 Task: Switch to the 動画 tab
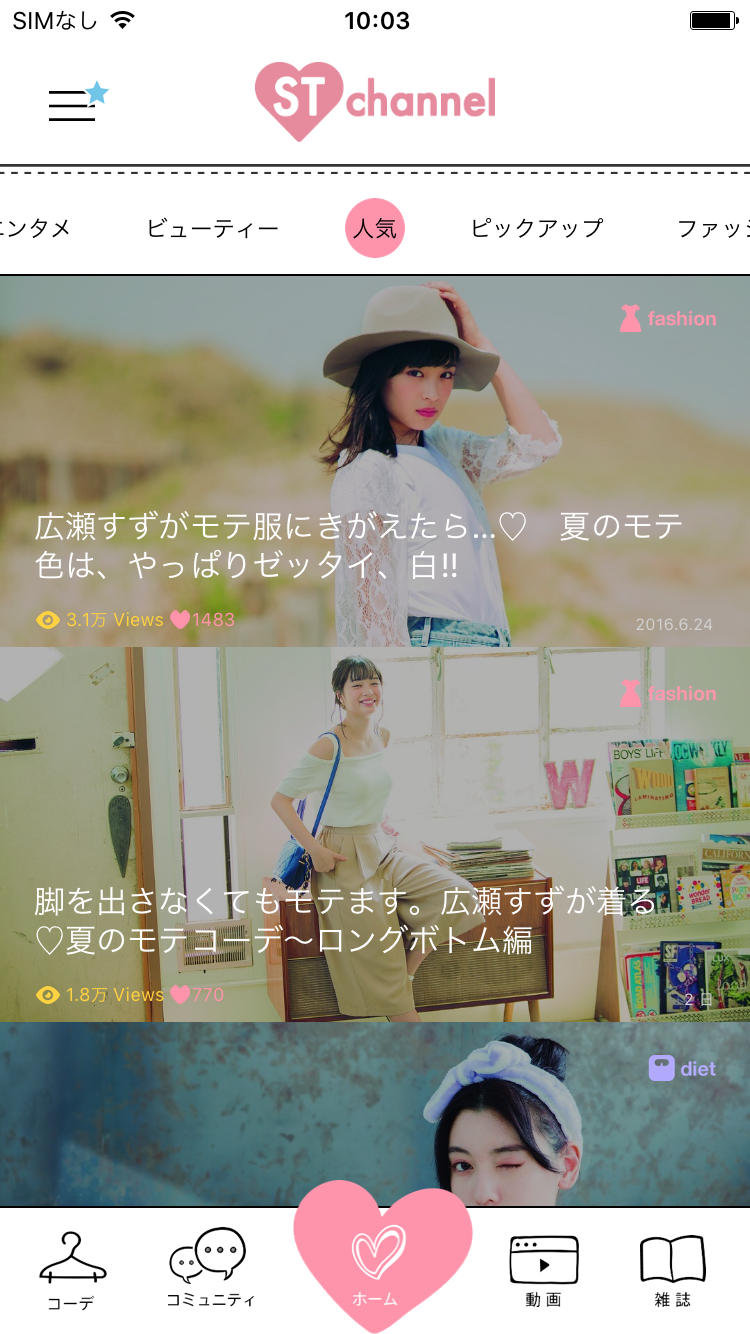click(x=544, y=1270)
